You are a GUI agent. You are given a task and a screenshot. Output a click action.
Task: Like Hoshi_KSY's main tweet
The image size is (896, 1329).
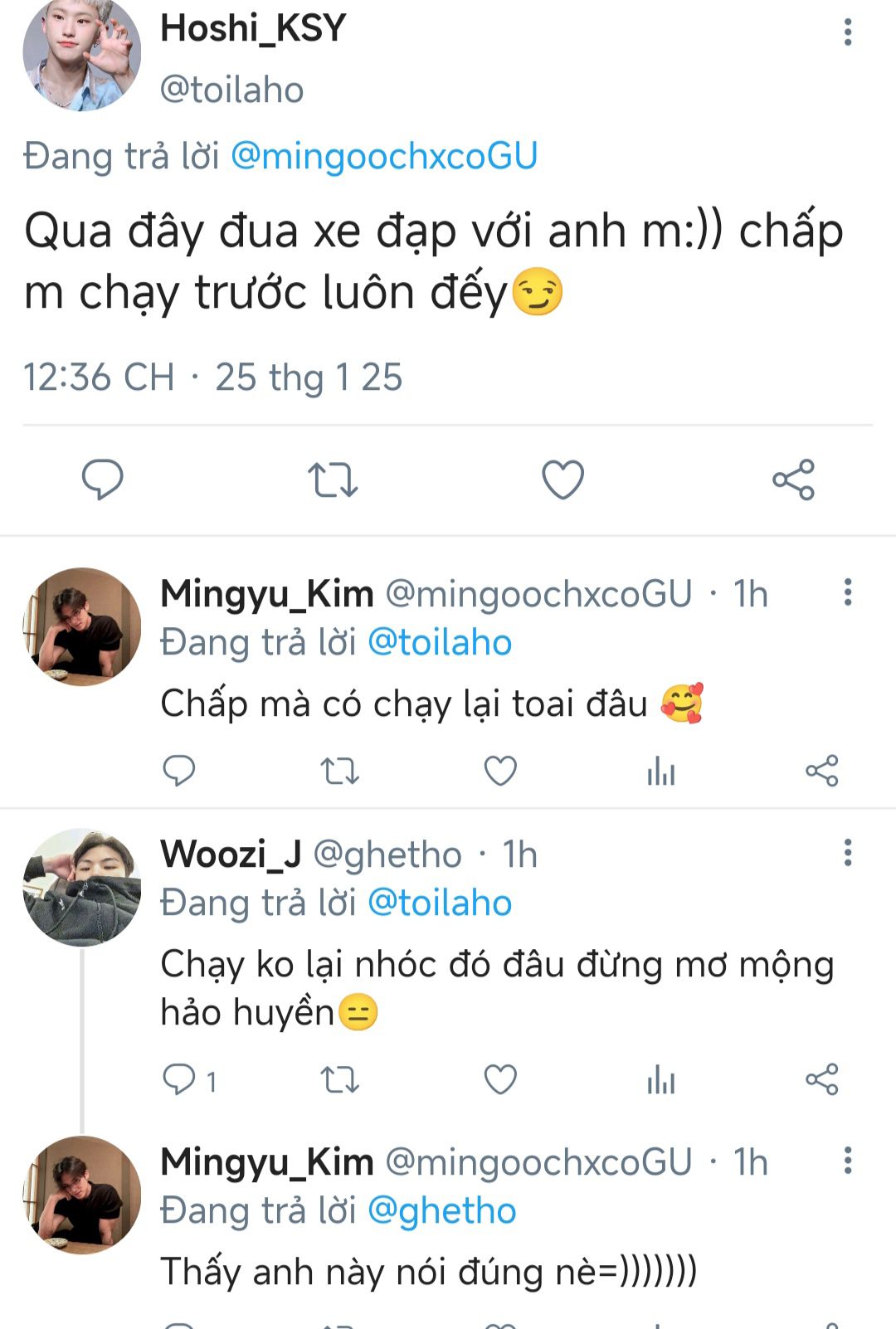coord(562,480)
